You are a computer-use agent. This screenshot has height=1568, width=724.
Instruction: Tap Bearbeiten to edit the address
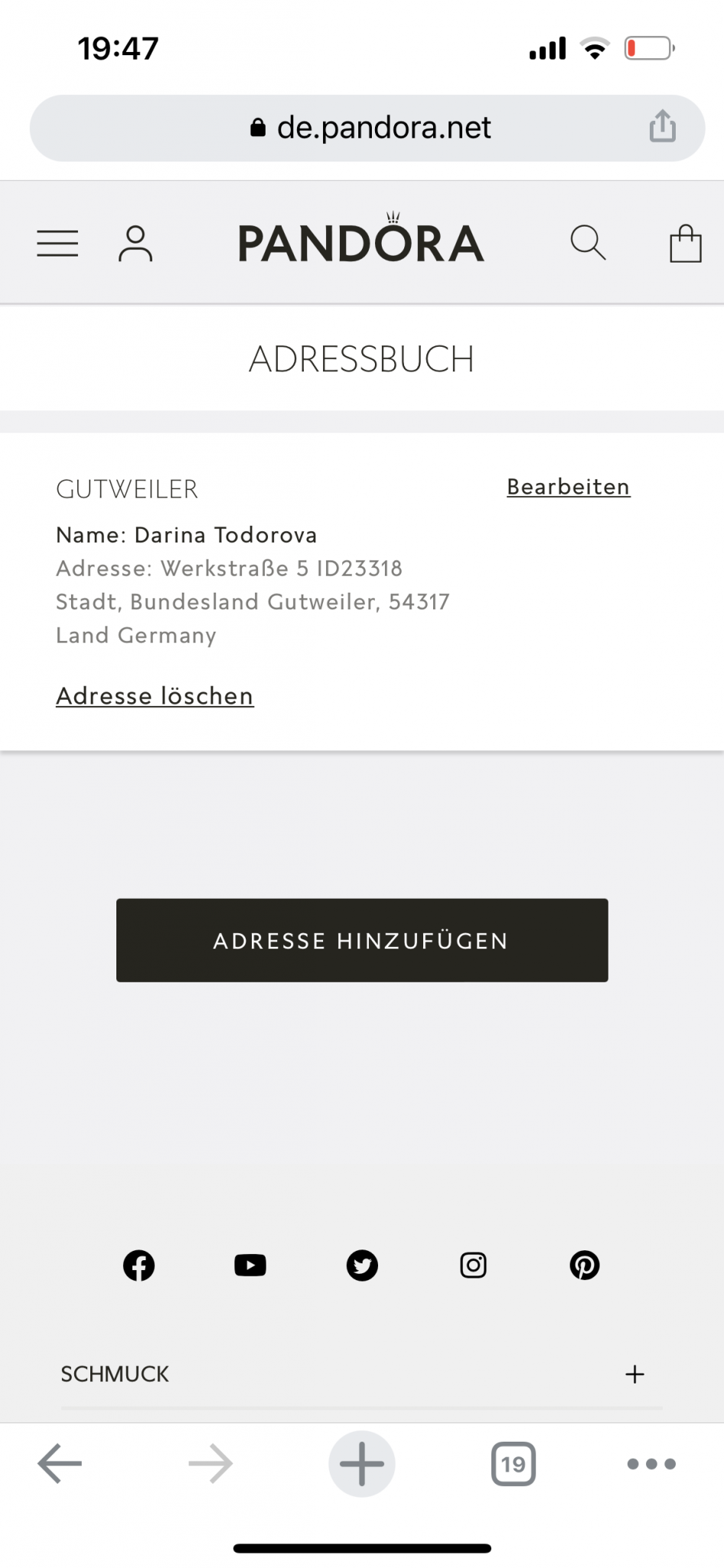(x=568, y=487)
